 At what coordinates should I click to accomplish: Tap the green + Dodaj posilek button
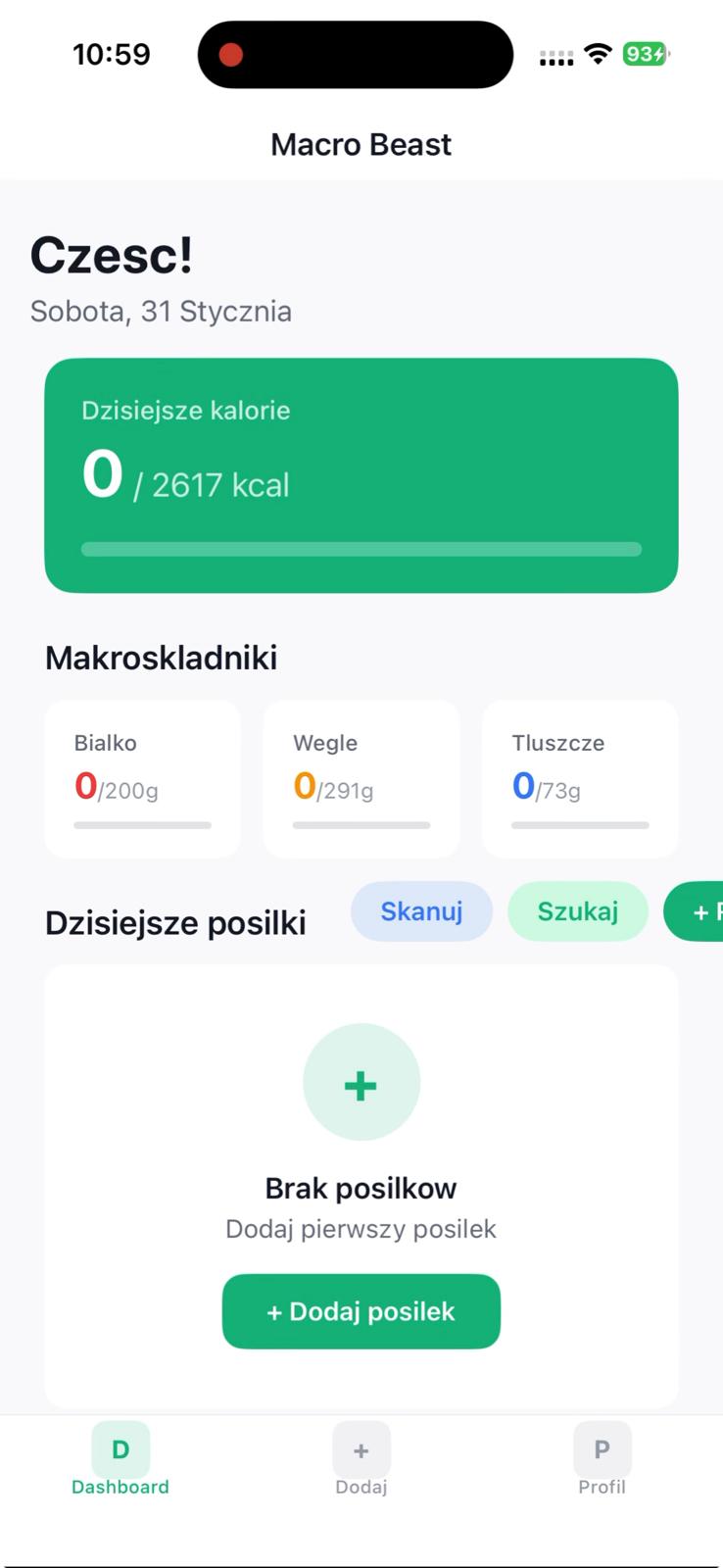361,1311
